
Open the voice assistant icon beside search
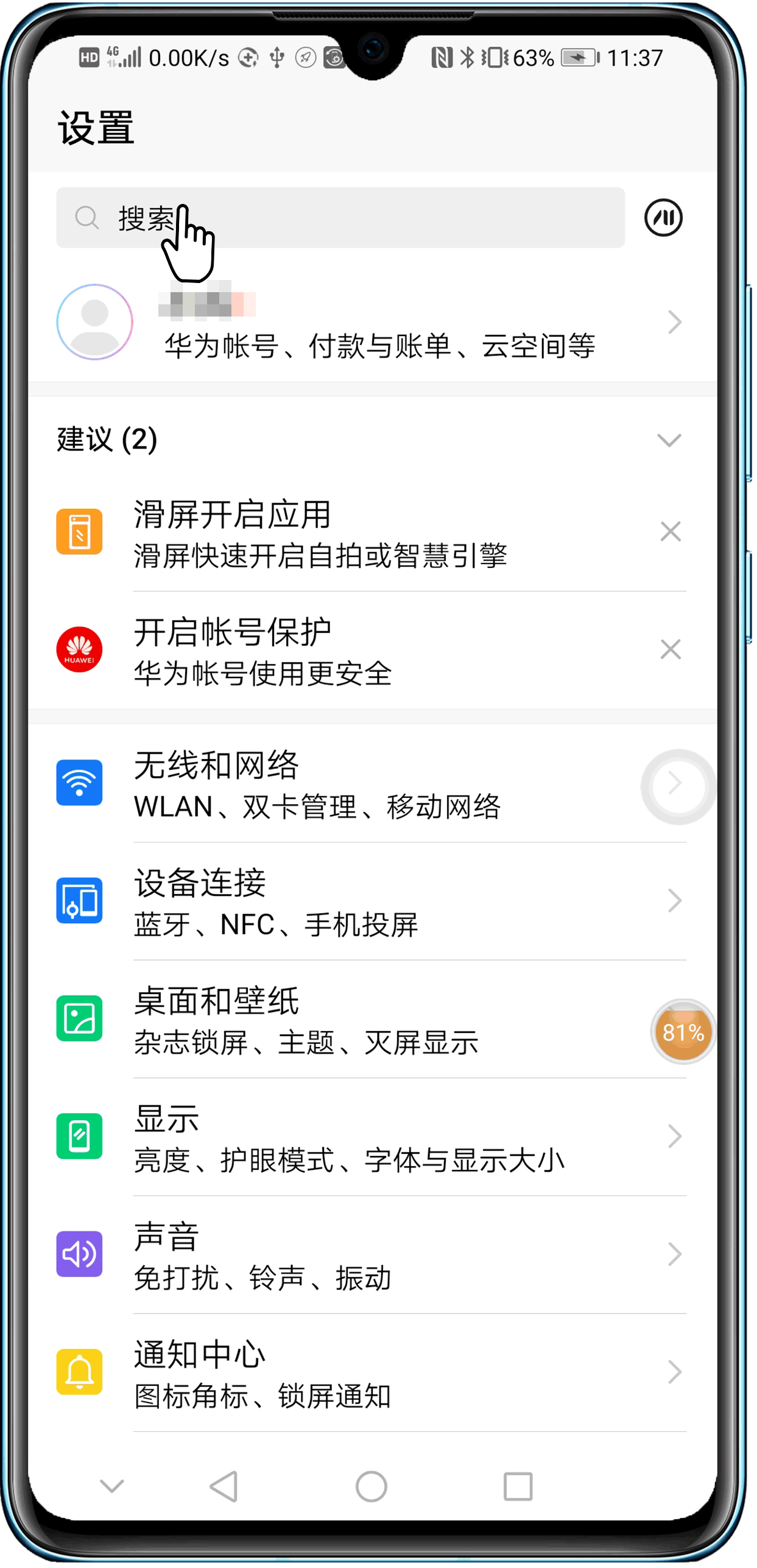click(x=663, y=217)
